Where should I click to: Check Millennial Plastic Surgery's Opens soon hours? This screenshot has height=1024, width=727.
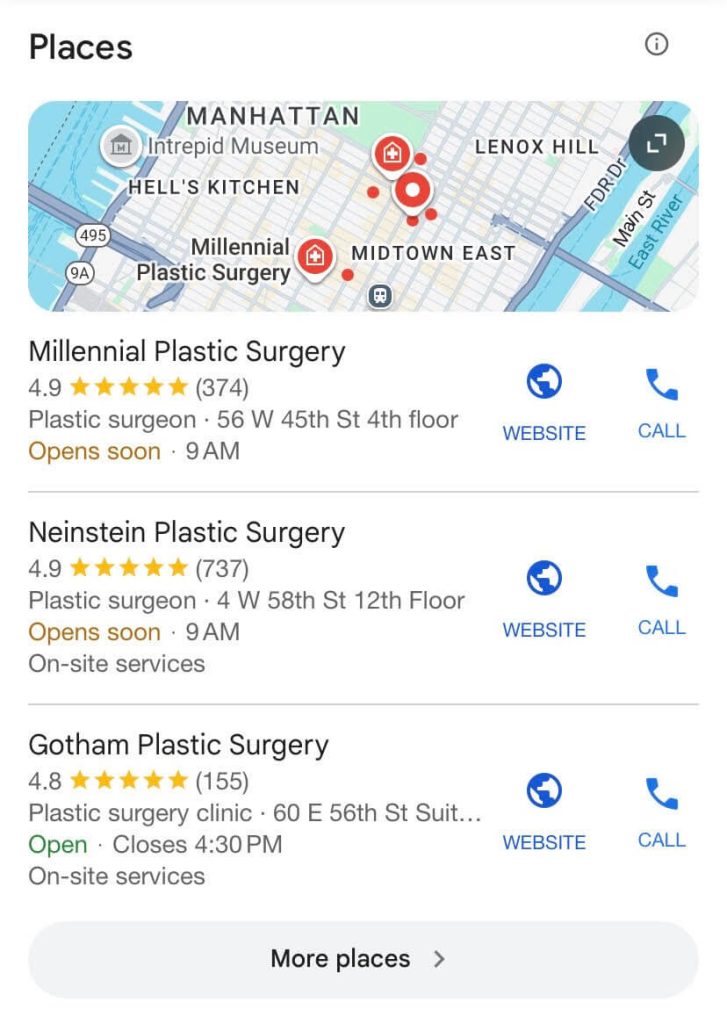(94, 451)
